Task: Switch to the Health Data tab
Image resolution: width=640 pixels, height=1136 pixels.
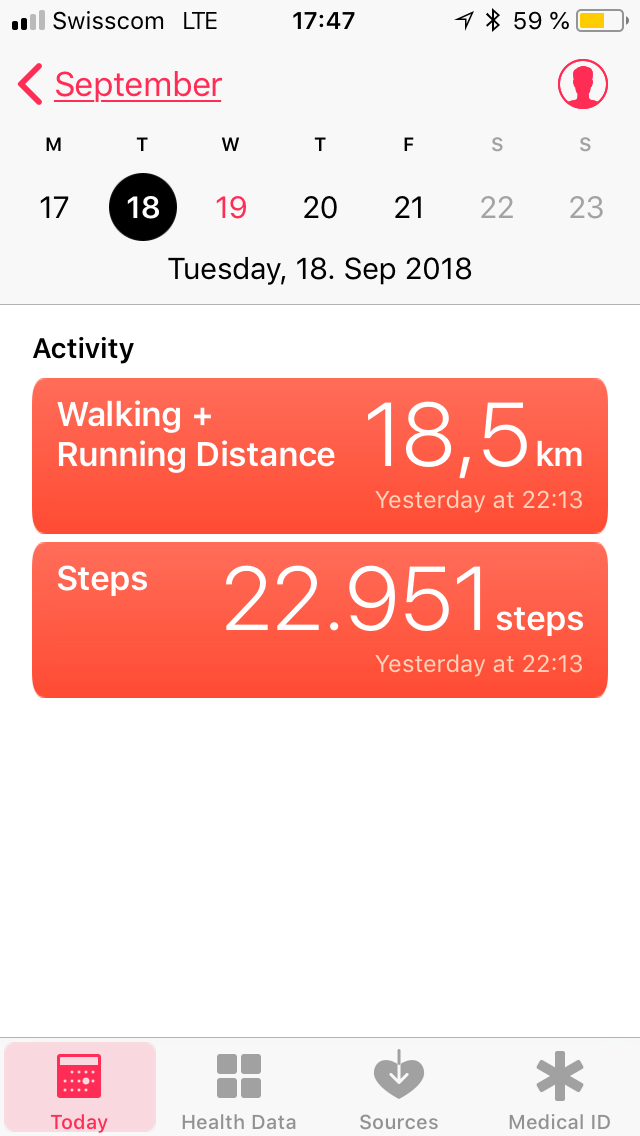Action: pos(238,1087)
